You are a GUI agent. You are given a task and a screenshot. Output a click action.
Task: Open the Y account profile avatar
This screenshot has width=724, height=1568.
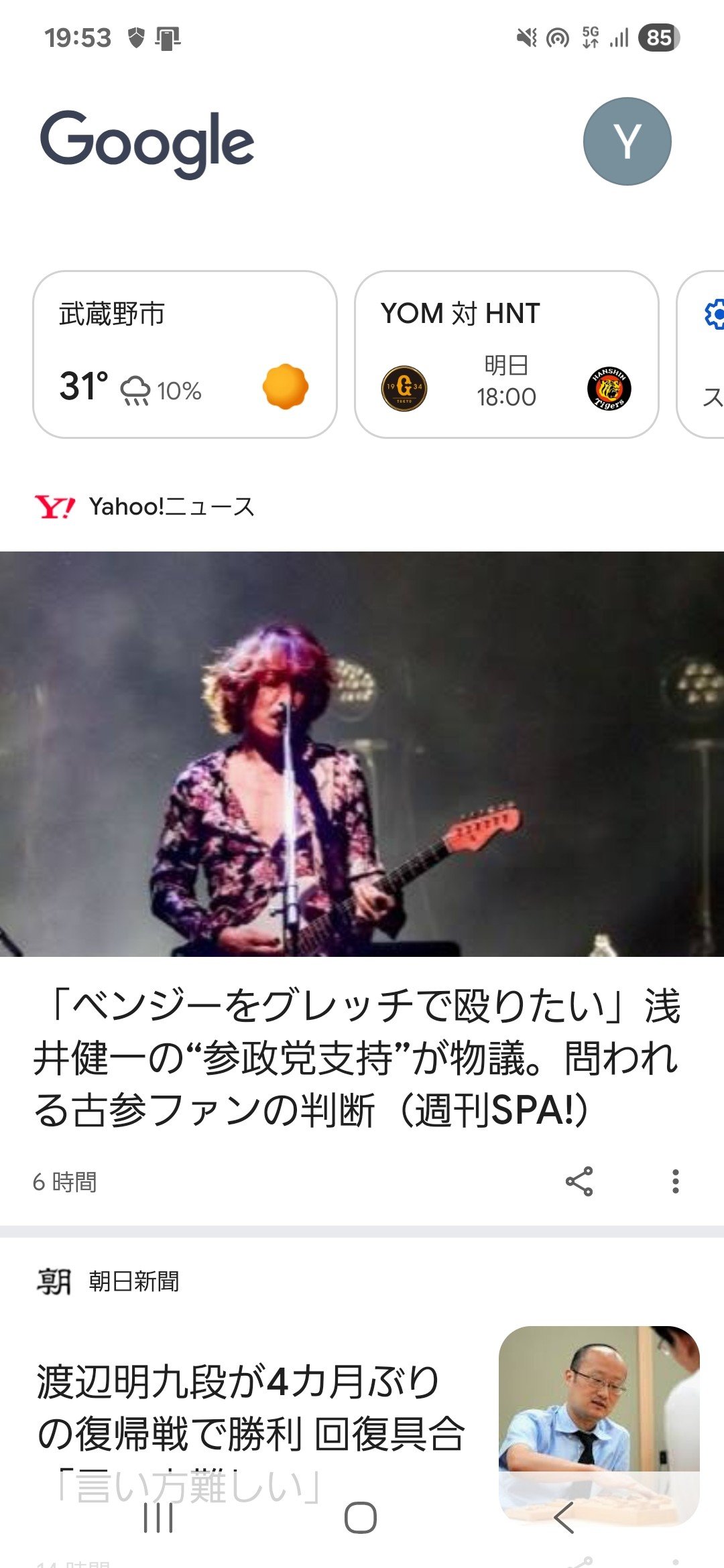pos(627,141)
